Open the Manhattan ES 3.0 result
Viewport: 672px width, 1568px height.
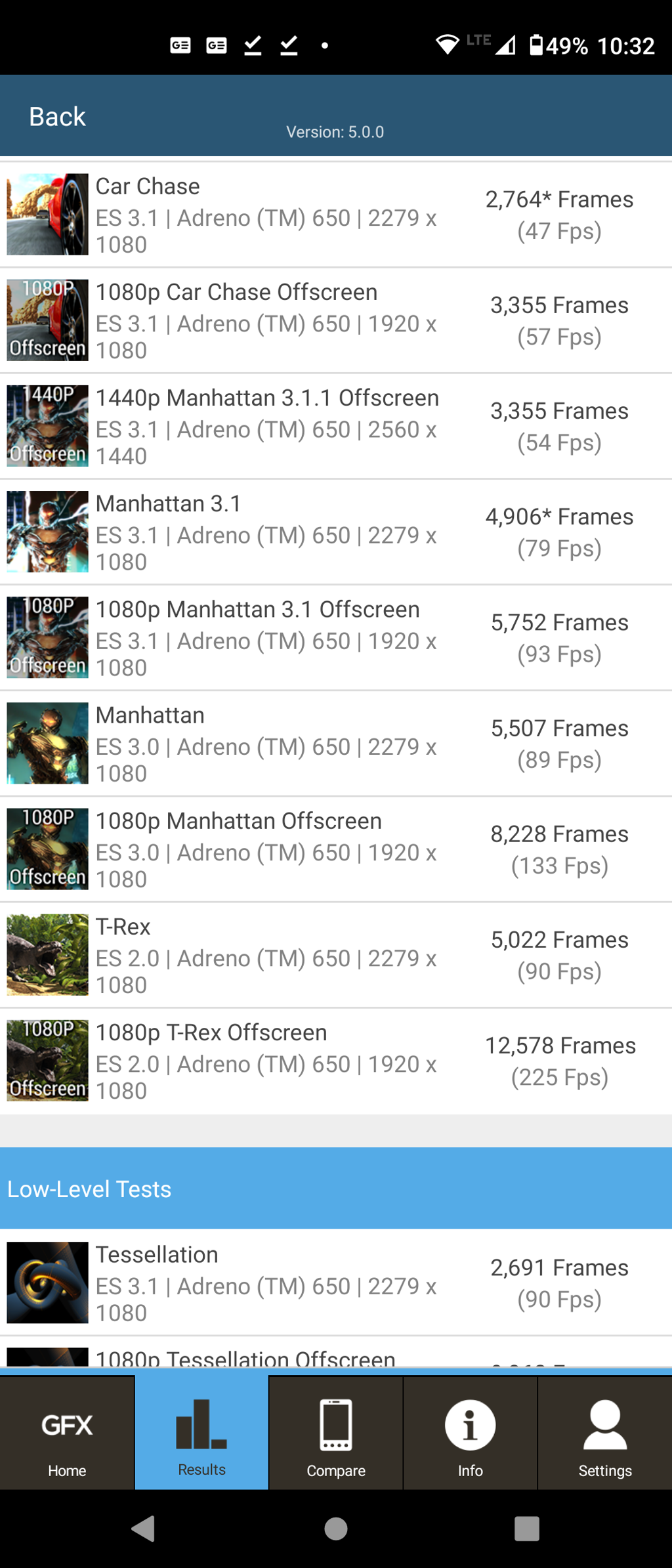[335, 743]
